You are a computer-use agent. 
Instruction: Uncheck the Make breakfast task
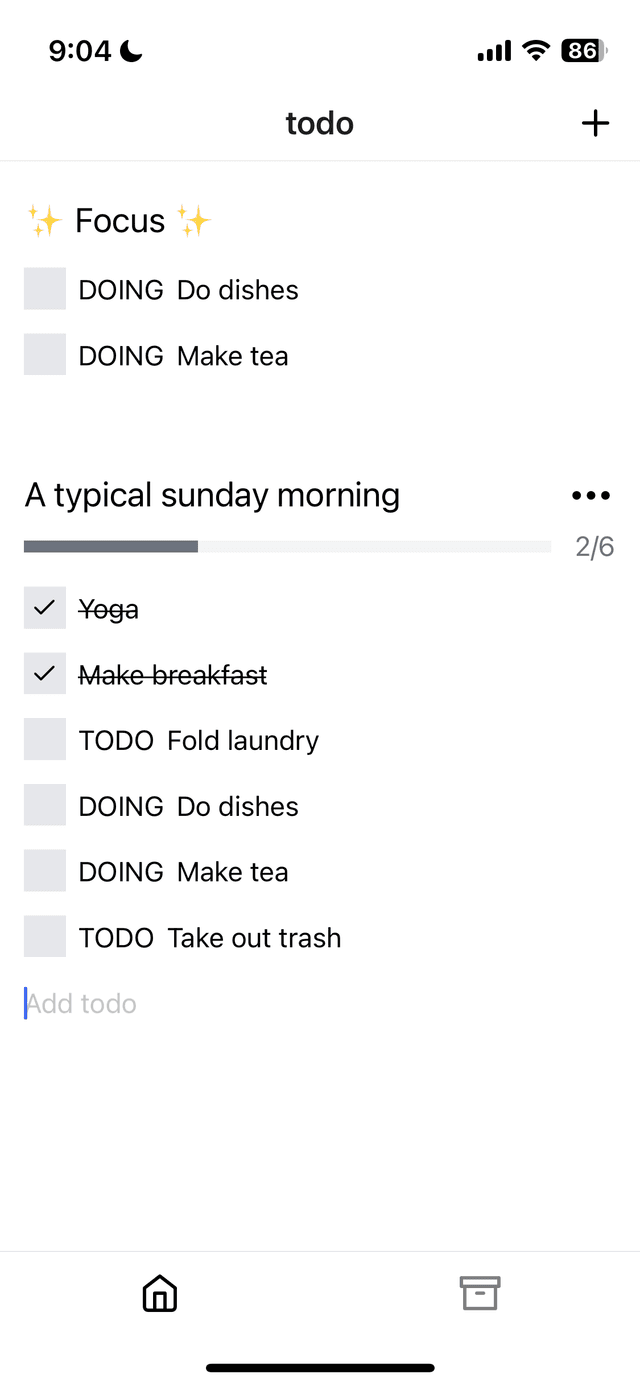[45, 674]
